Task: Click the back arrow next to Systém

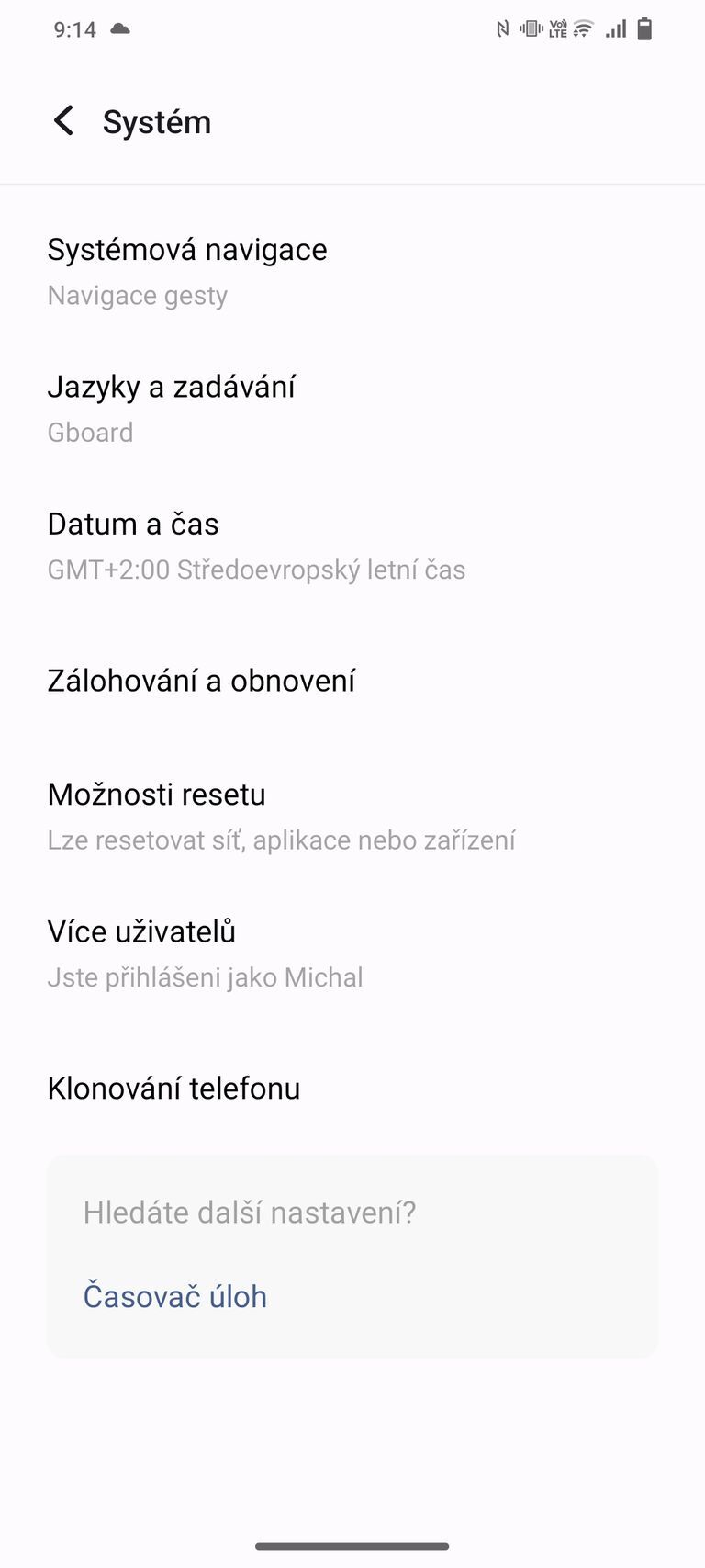Action: pos(62,120)
